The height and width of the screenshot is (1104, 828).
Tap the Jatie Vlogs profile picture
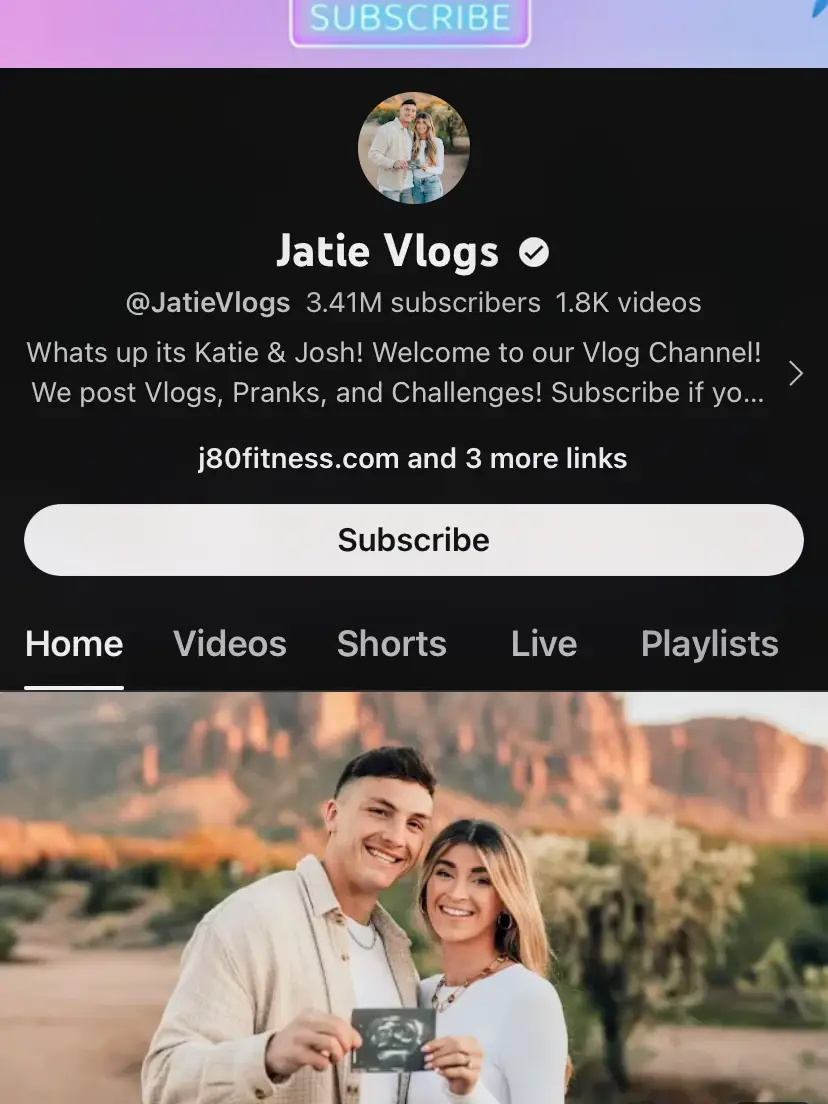click(414, 148)
